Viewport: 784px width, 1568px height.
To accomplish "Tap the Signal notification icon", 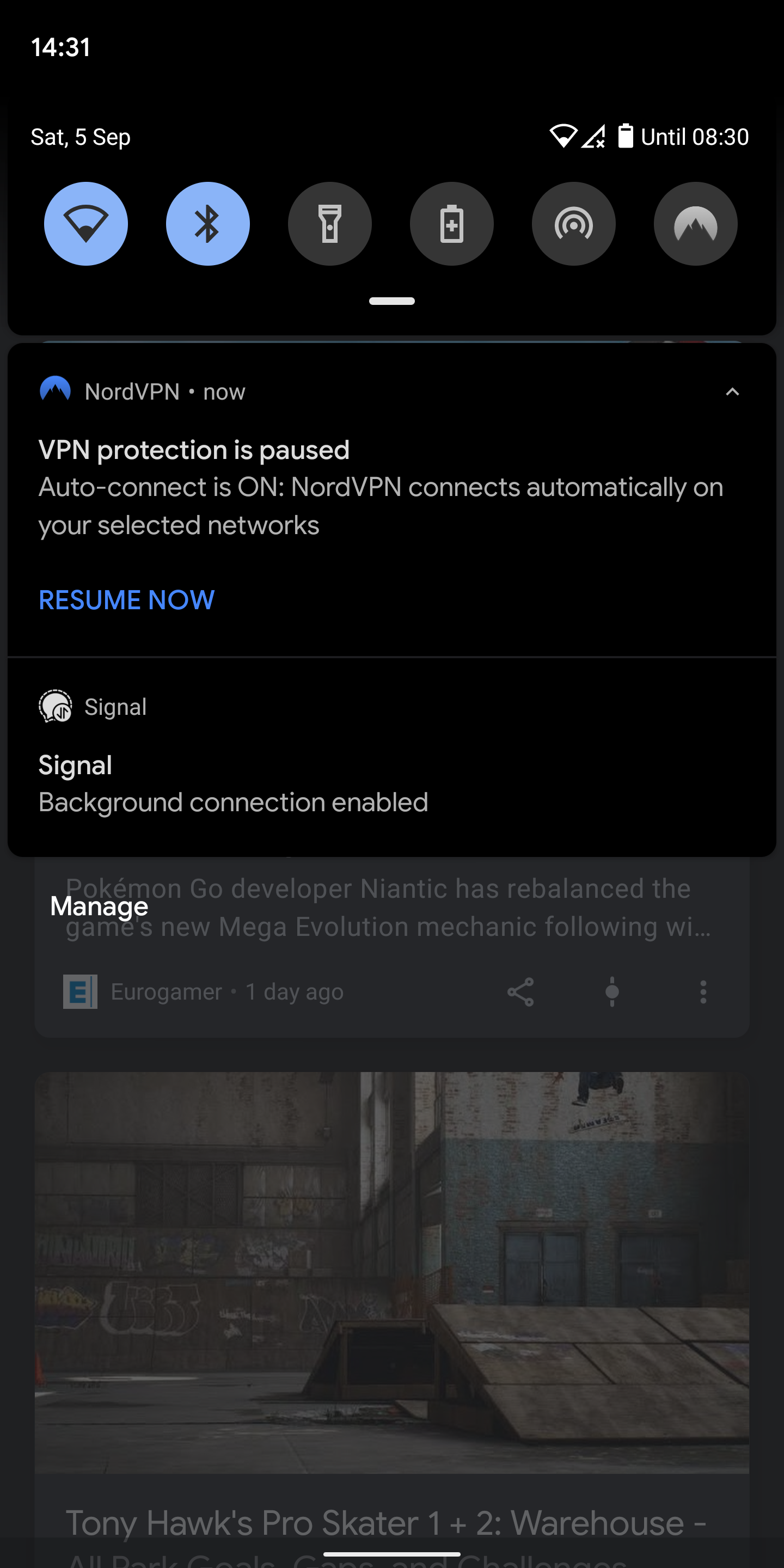I will [56, 707].
